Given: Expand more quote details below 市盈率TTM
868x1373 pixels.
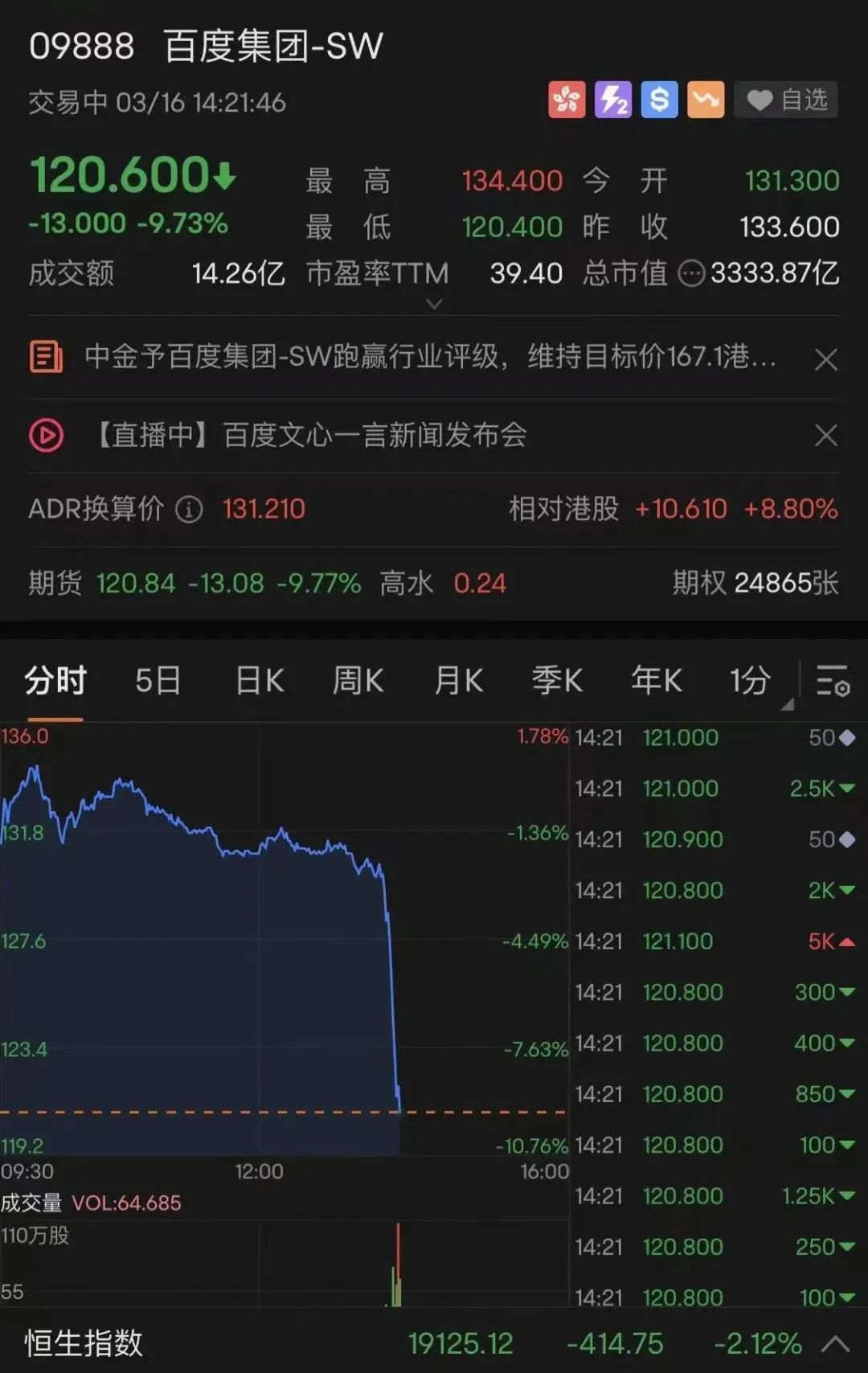Looking at the screenshot, I should (434, 304).
